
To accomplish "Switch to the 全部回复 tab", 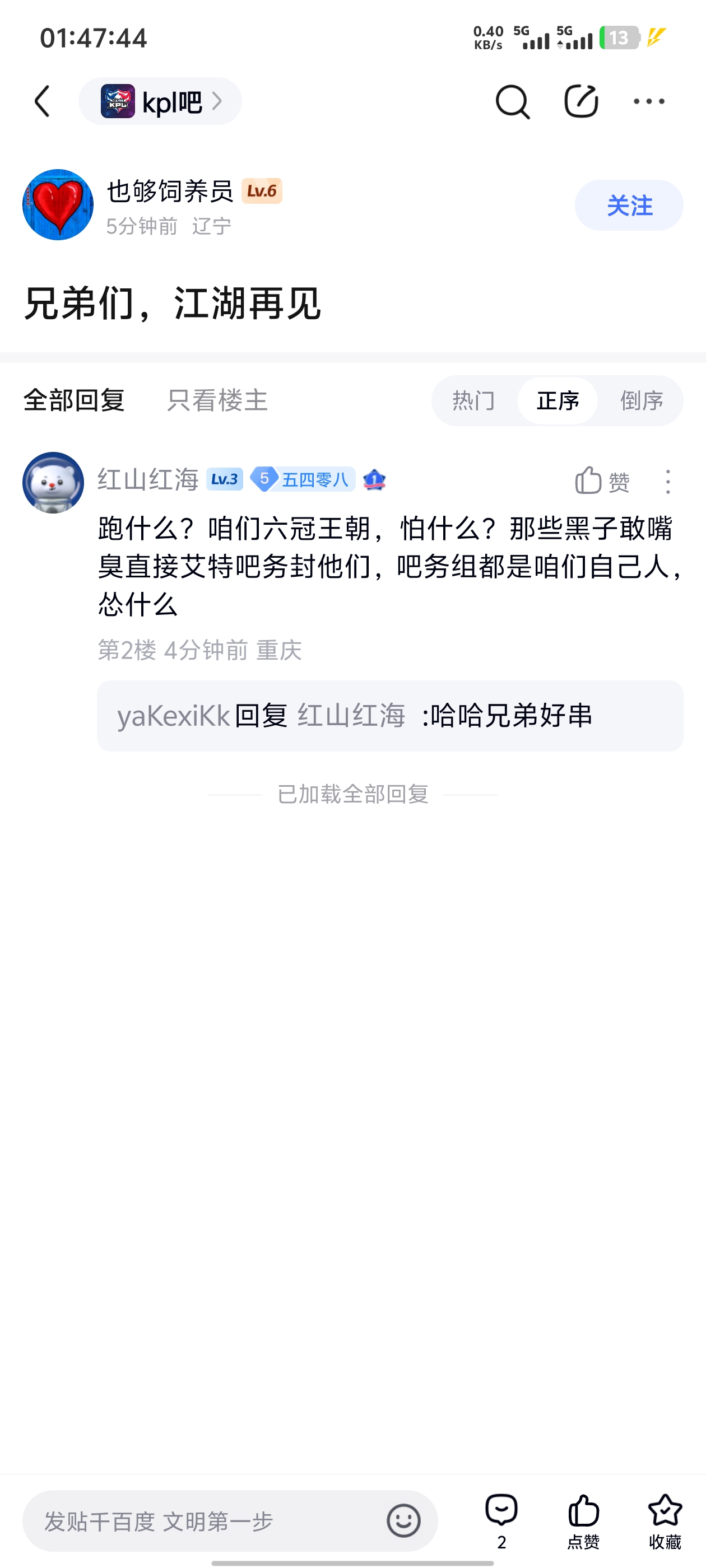I will coord(74,400).
